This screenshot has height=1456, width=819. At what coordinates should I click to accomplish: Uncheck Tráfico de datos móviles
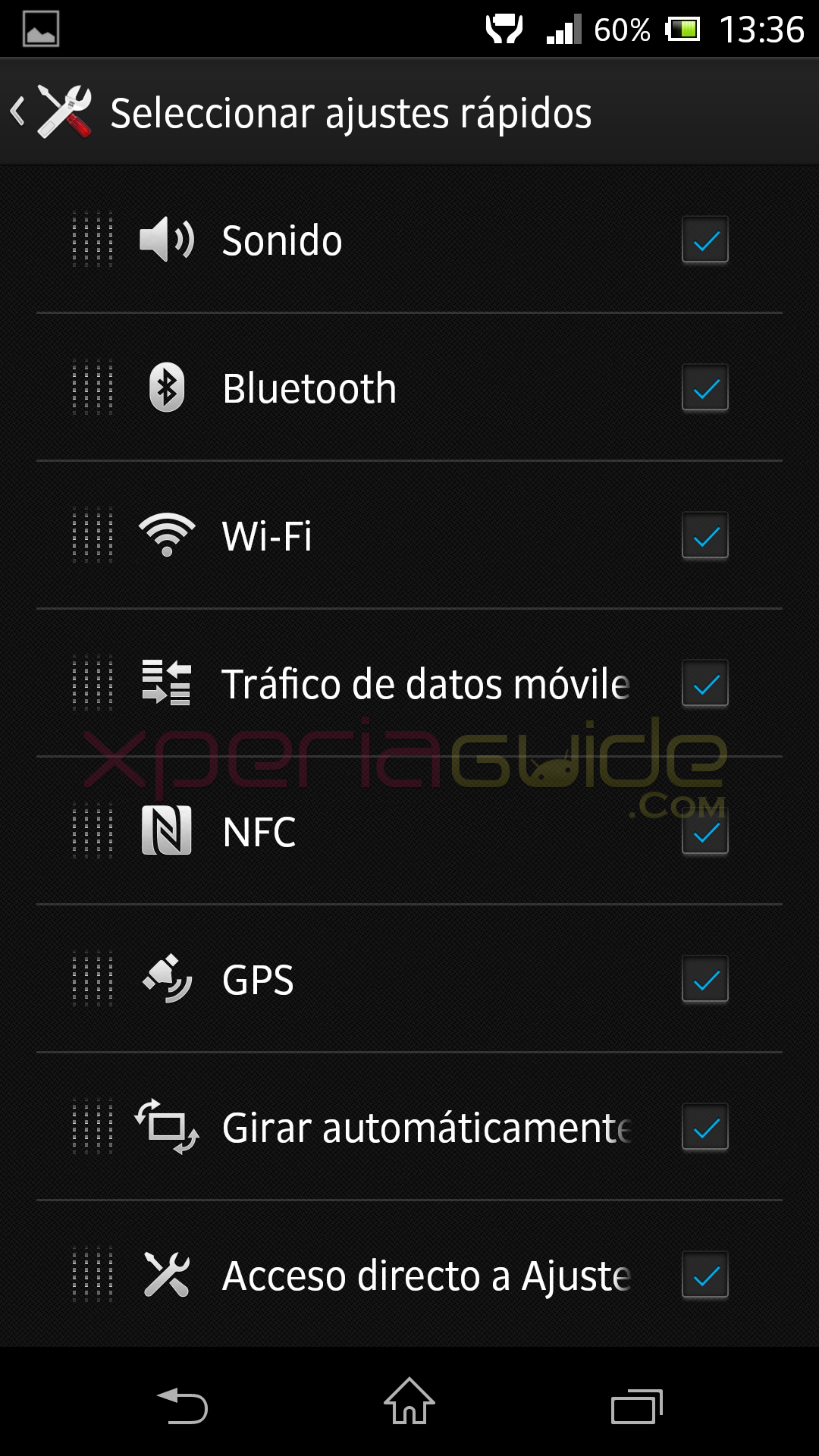705,684
